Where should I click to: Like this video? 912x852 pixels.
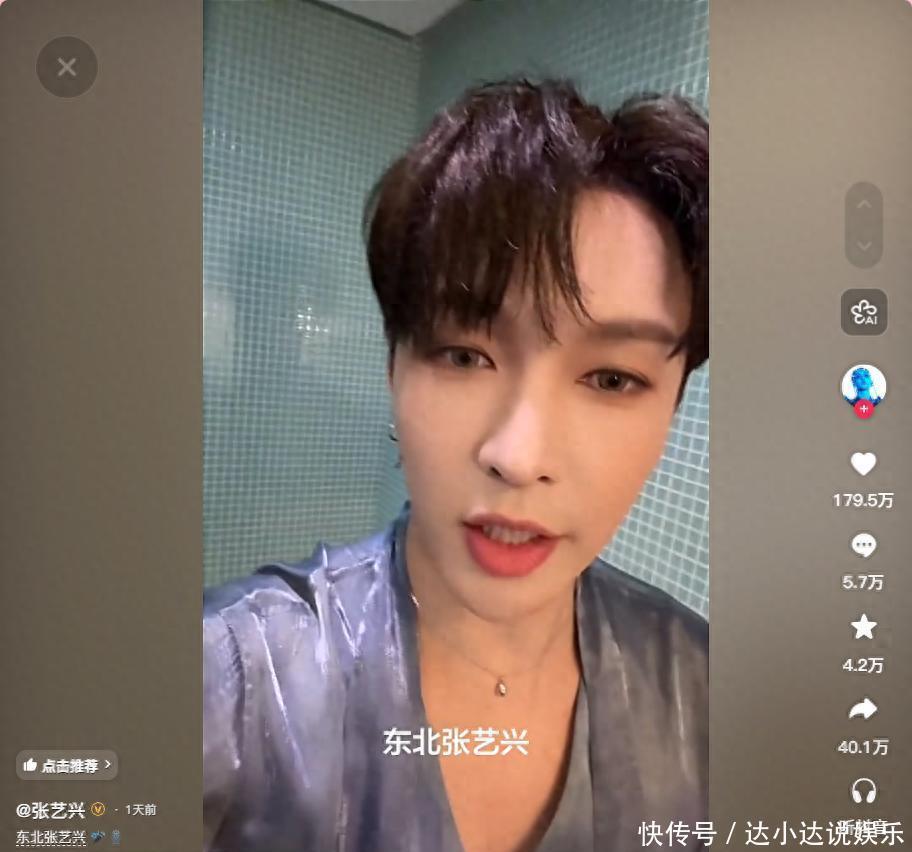[863, 464]
